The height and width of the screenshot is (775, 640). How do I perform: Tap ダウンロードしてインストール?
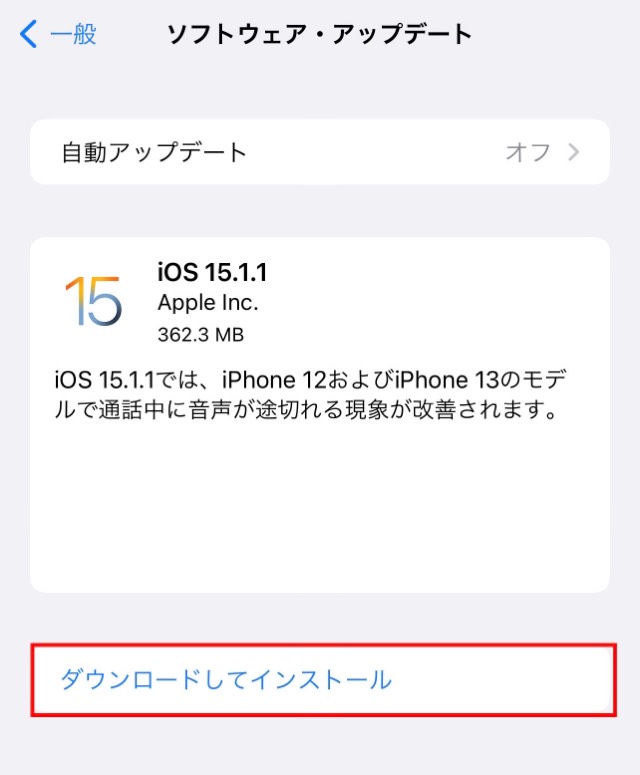[226, 681]
